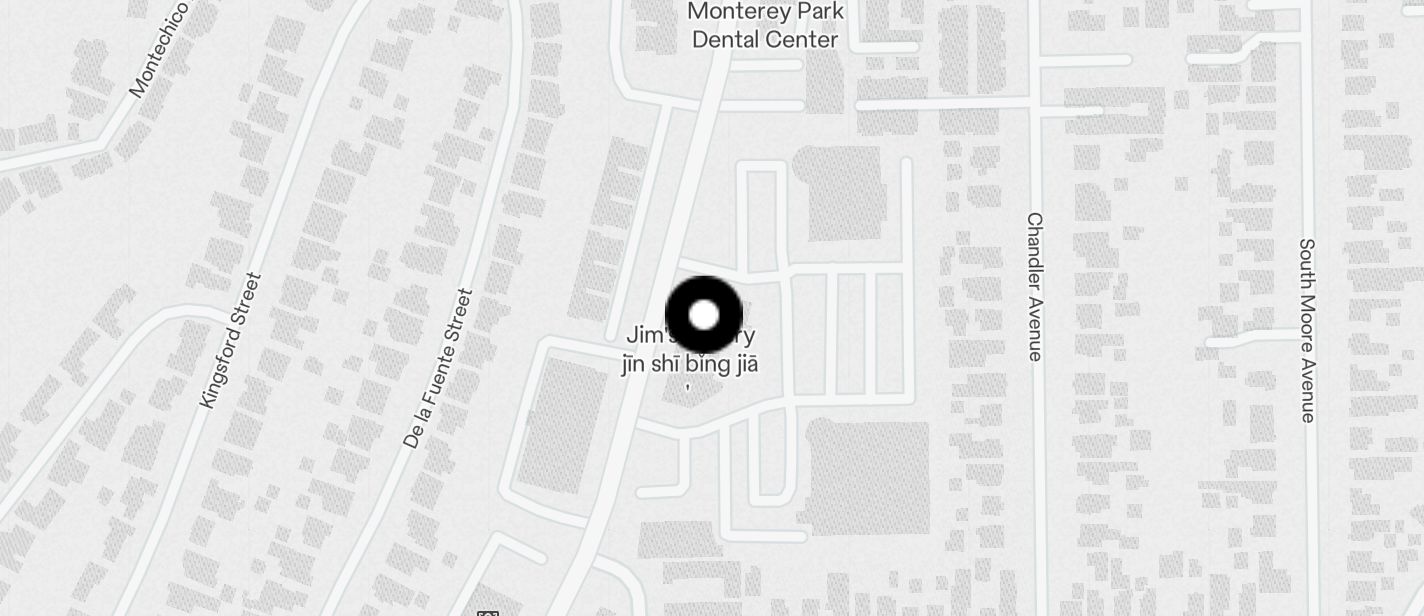Select Monterey Park Dental Center on the map
1424x616 pixels.
tap(765, 26)
